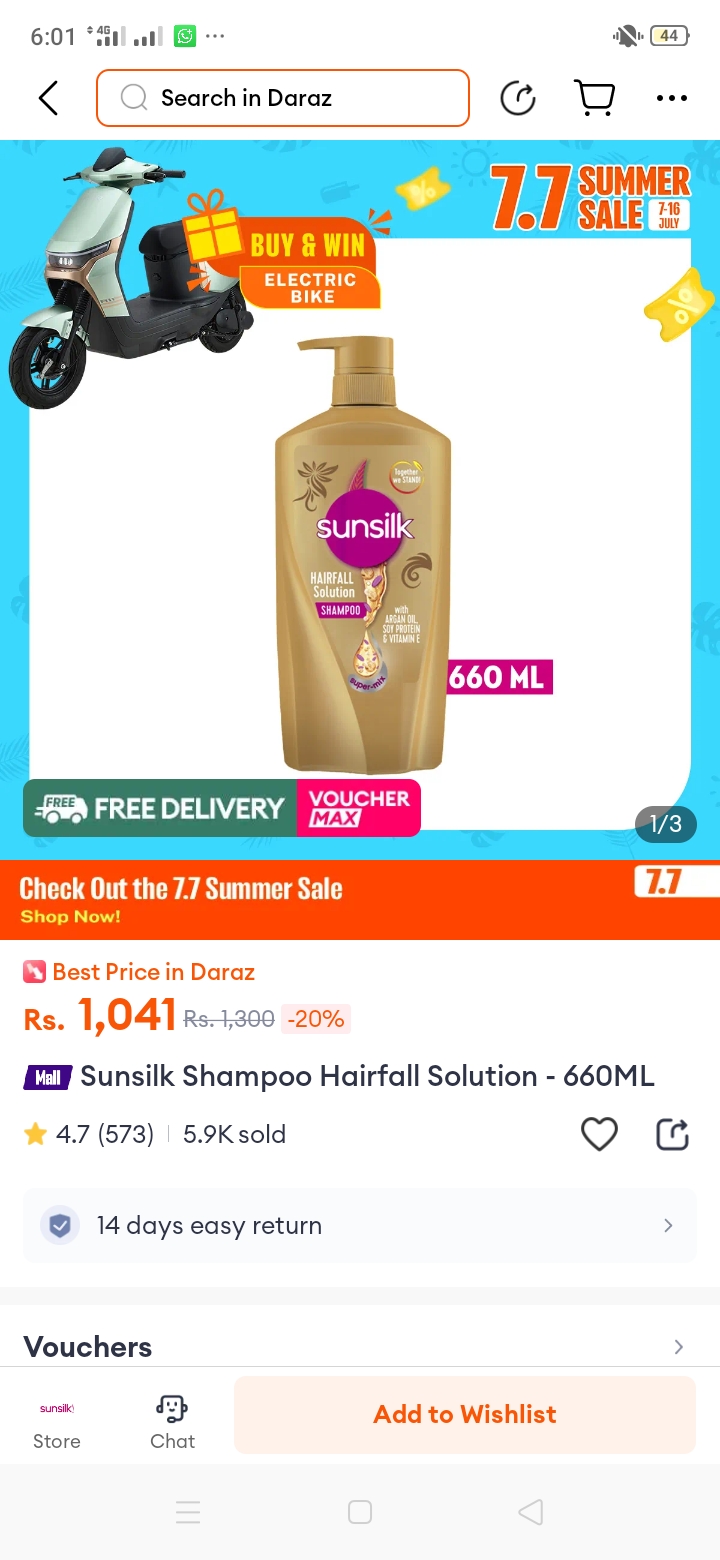720x1560 pixels.
Task: Share this Sunsilk shampoo product
Action: (x=672, y=1134)
